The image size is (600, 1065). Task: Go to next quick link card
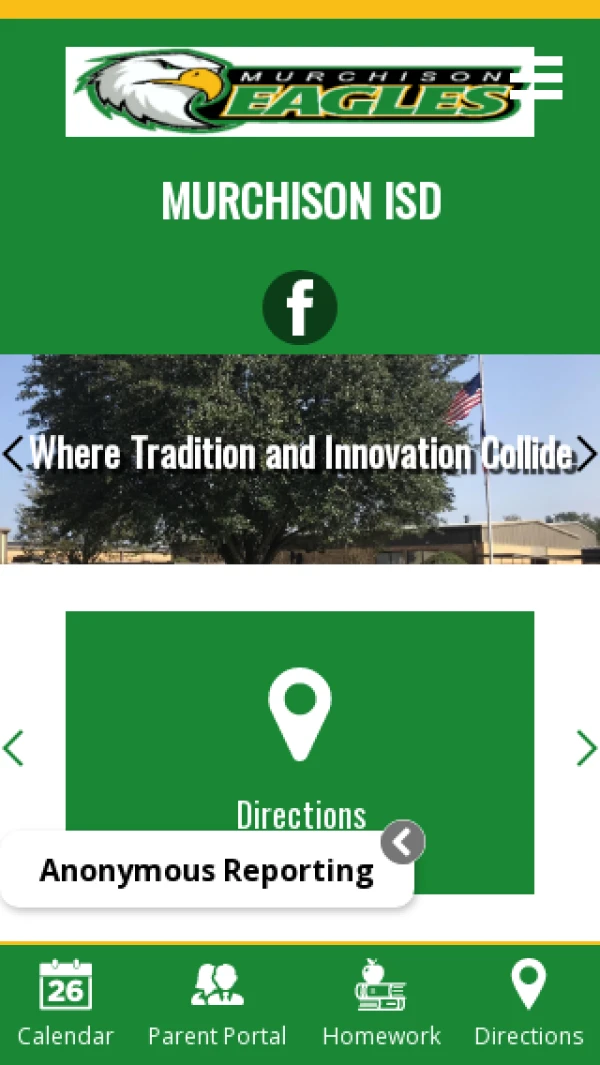pyautogui.click(x=586, y=748)
